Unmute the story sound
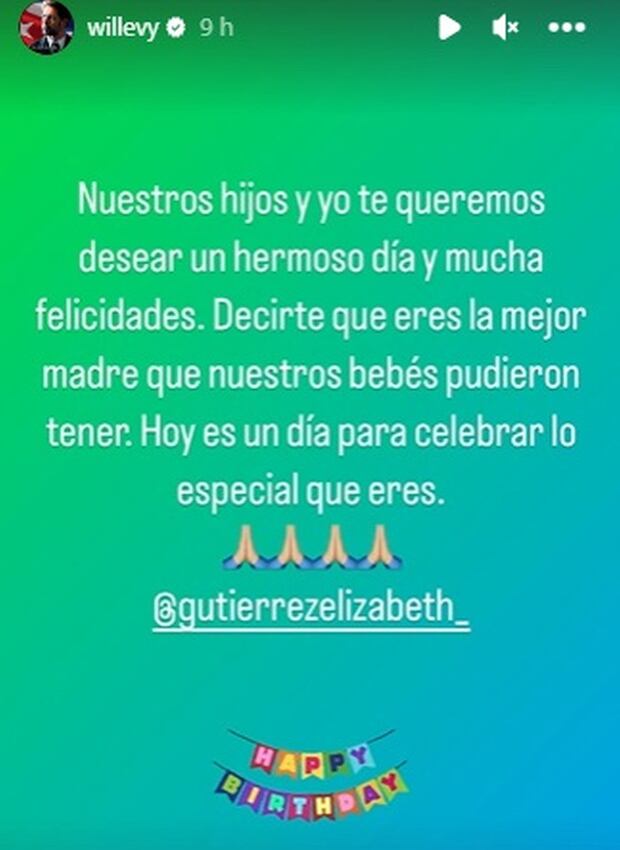Image resolution: width=620 pixels, height=850 pixels. (506, 29)
